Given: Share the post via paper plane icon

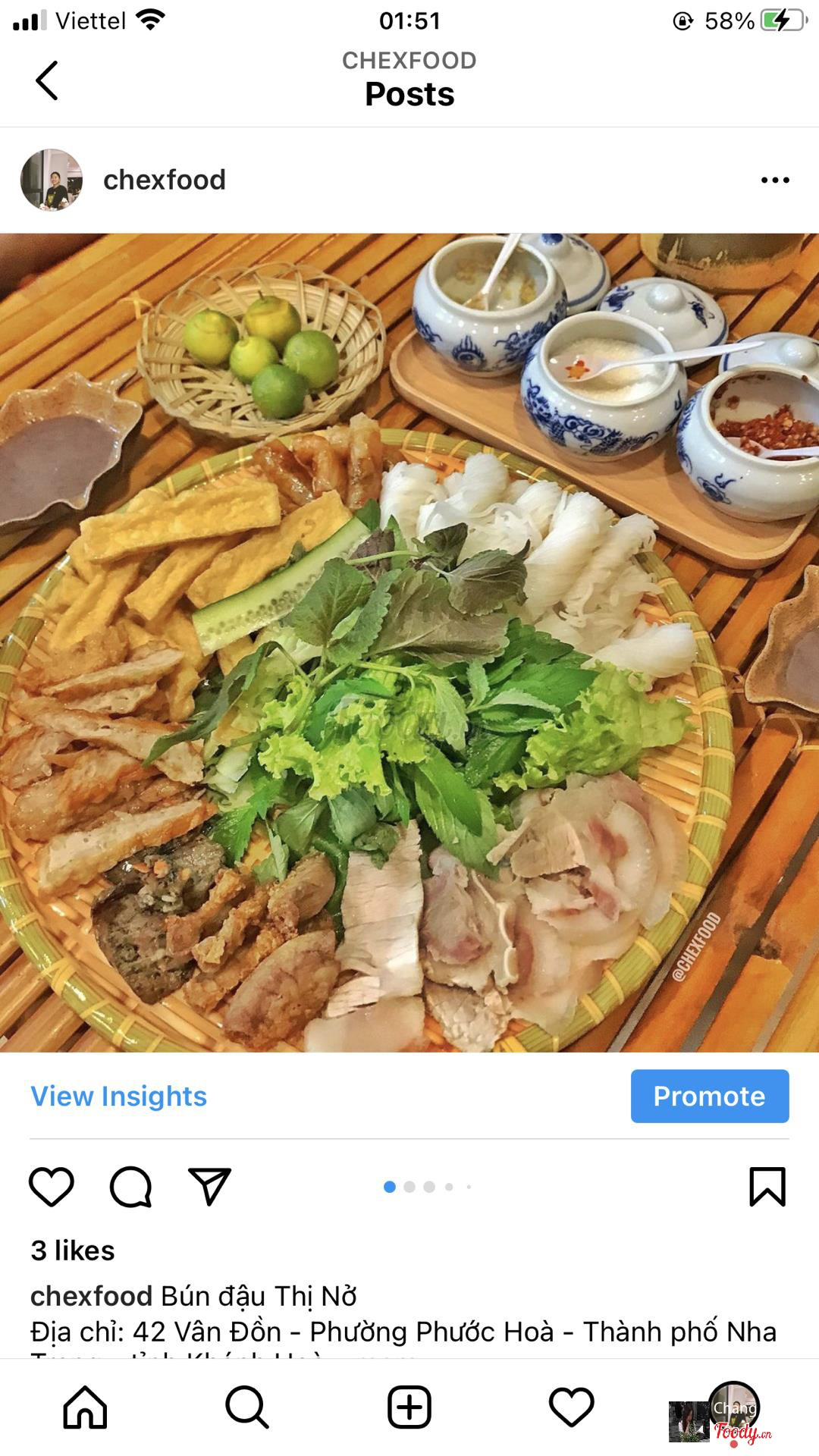Looking at the screenshot, I should (209, 1187).
